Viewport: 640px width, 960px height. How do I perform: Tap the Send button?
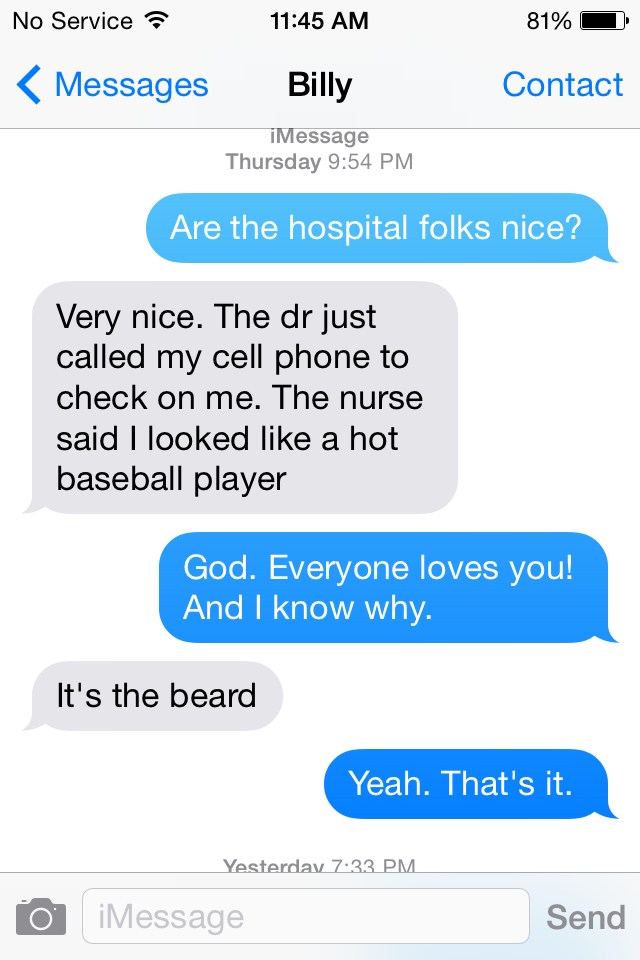(x=586, y=916)
